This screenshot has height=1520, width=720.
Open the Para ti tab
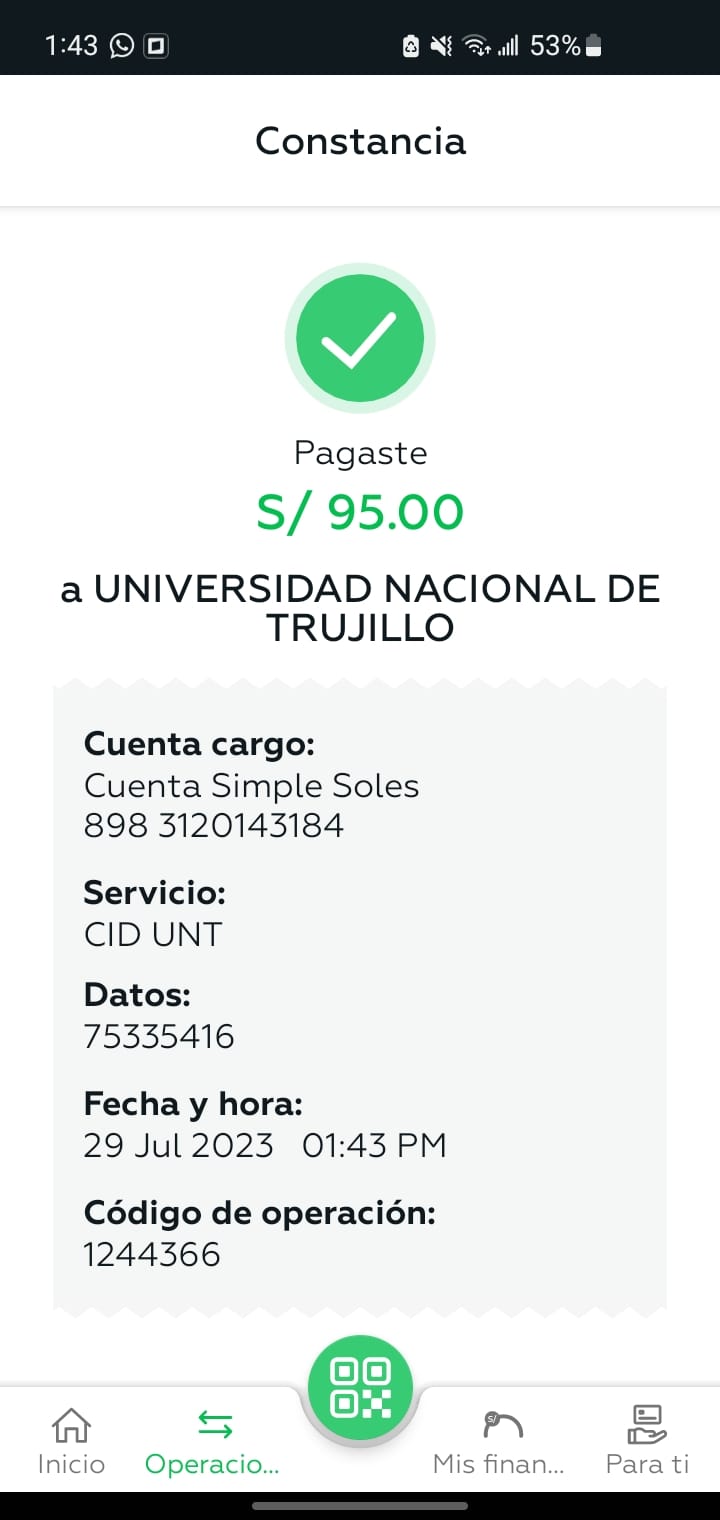pos(648,1441)
